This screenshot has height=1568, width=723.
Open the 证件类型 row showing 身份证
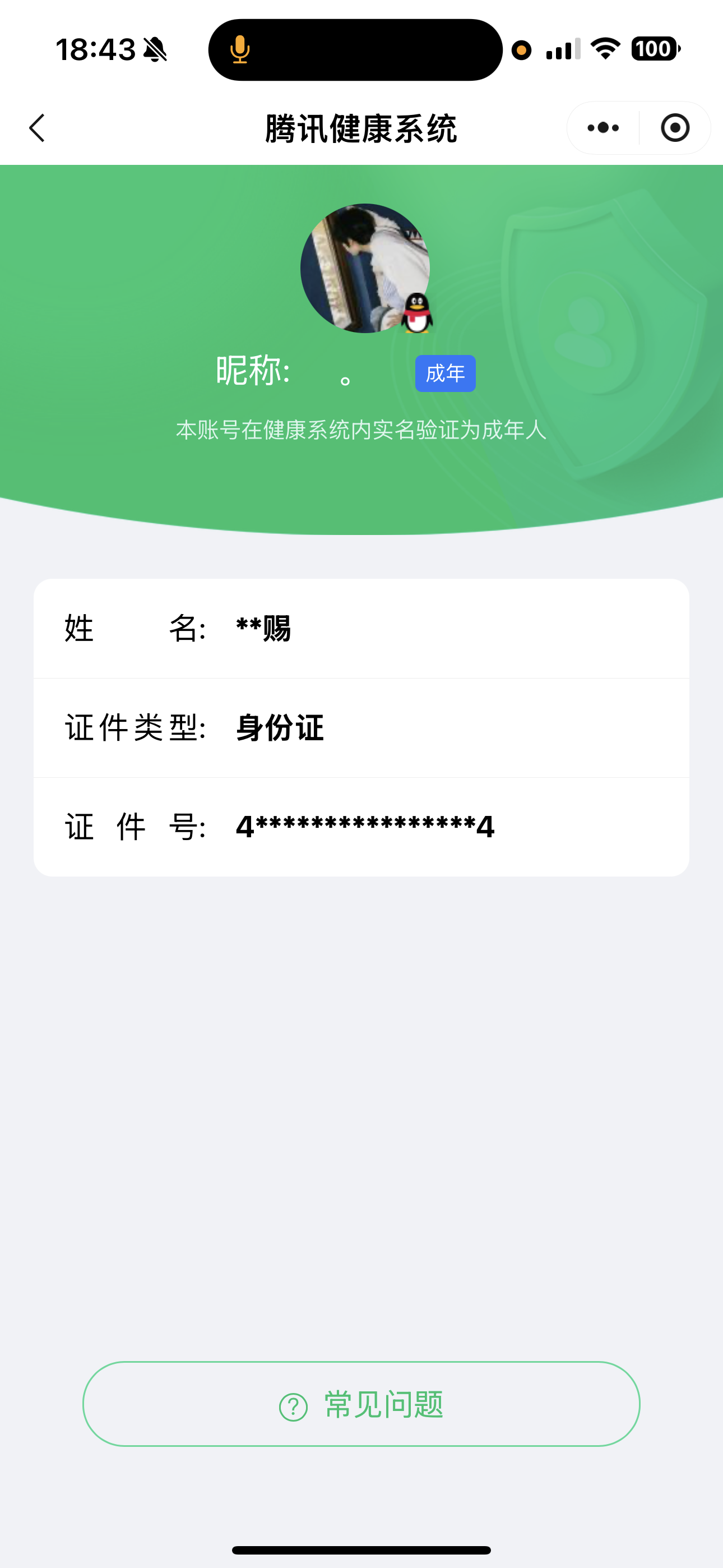[x=361, y=728]
